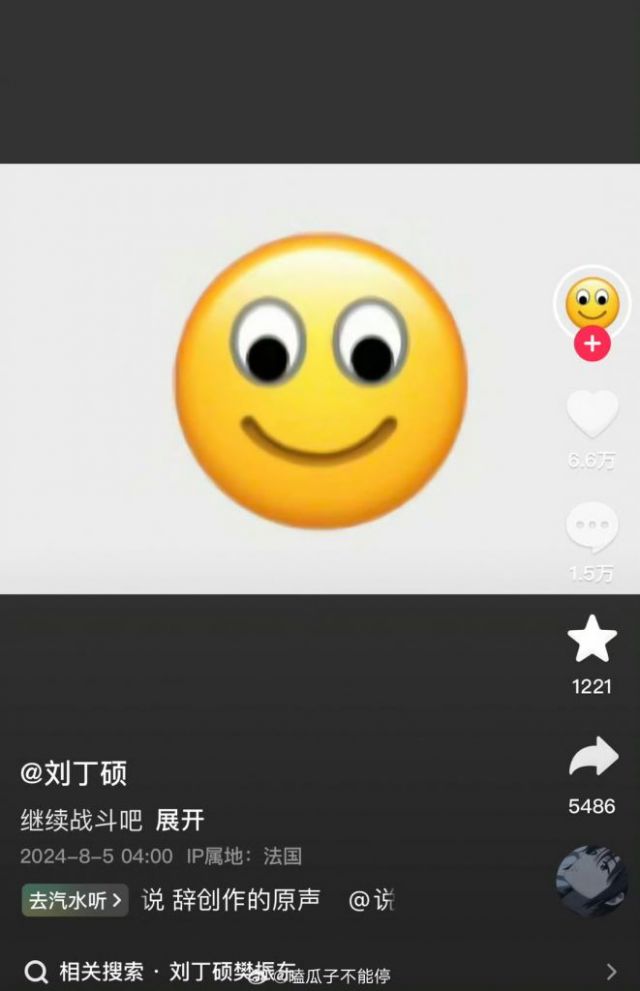The width and height of the screenshot is (640, 991).
Task: Open the spinning music disc
Action: (x=592, y=881)
